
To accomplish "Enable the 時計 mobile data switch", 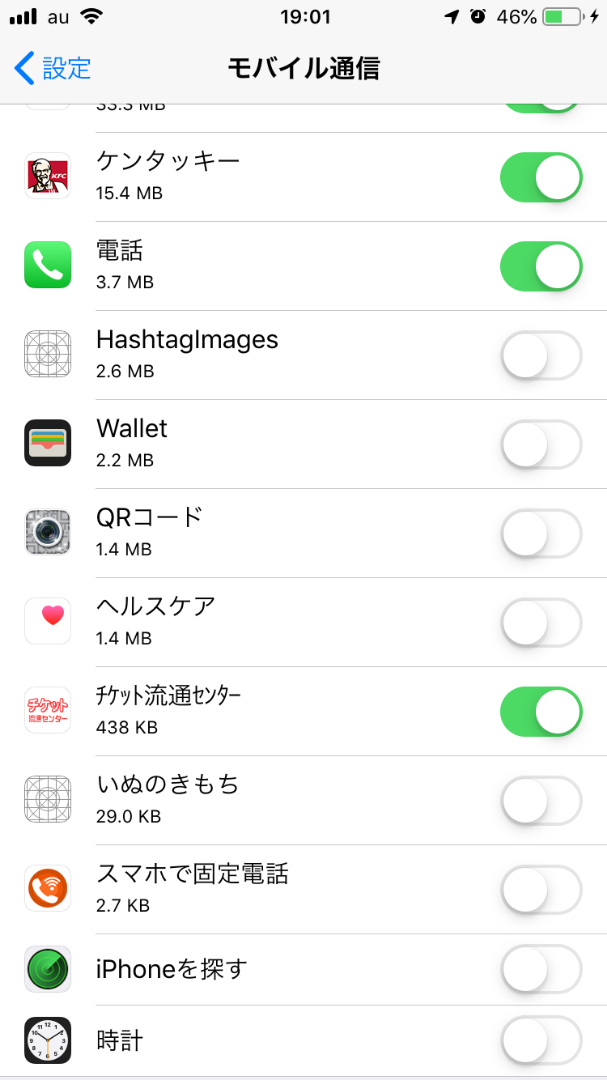I will click(x=540, y=1040).
